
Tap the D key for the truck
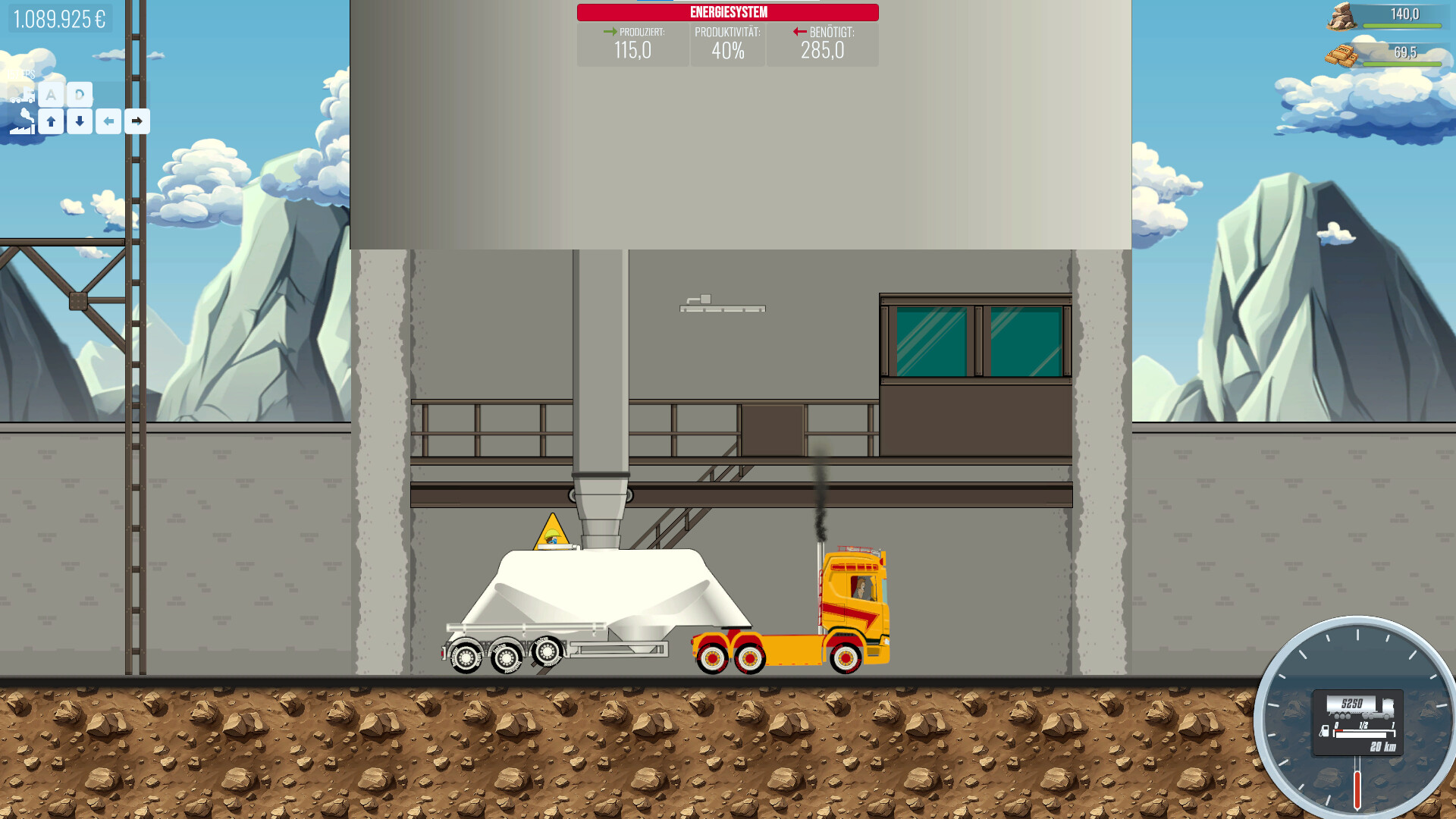coord(80,95)
